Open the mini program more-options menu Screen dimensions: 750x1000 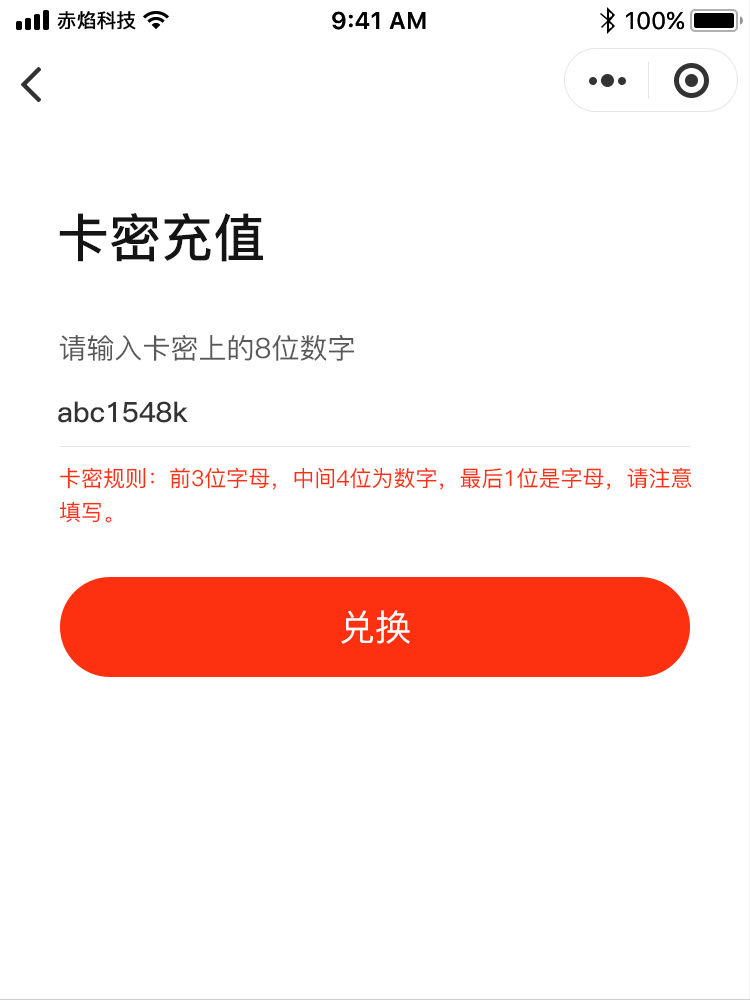607,81
